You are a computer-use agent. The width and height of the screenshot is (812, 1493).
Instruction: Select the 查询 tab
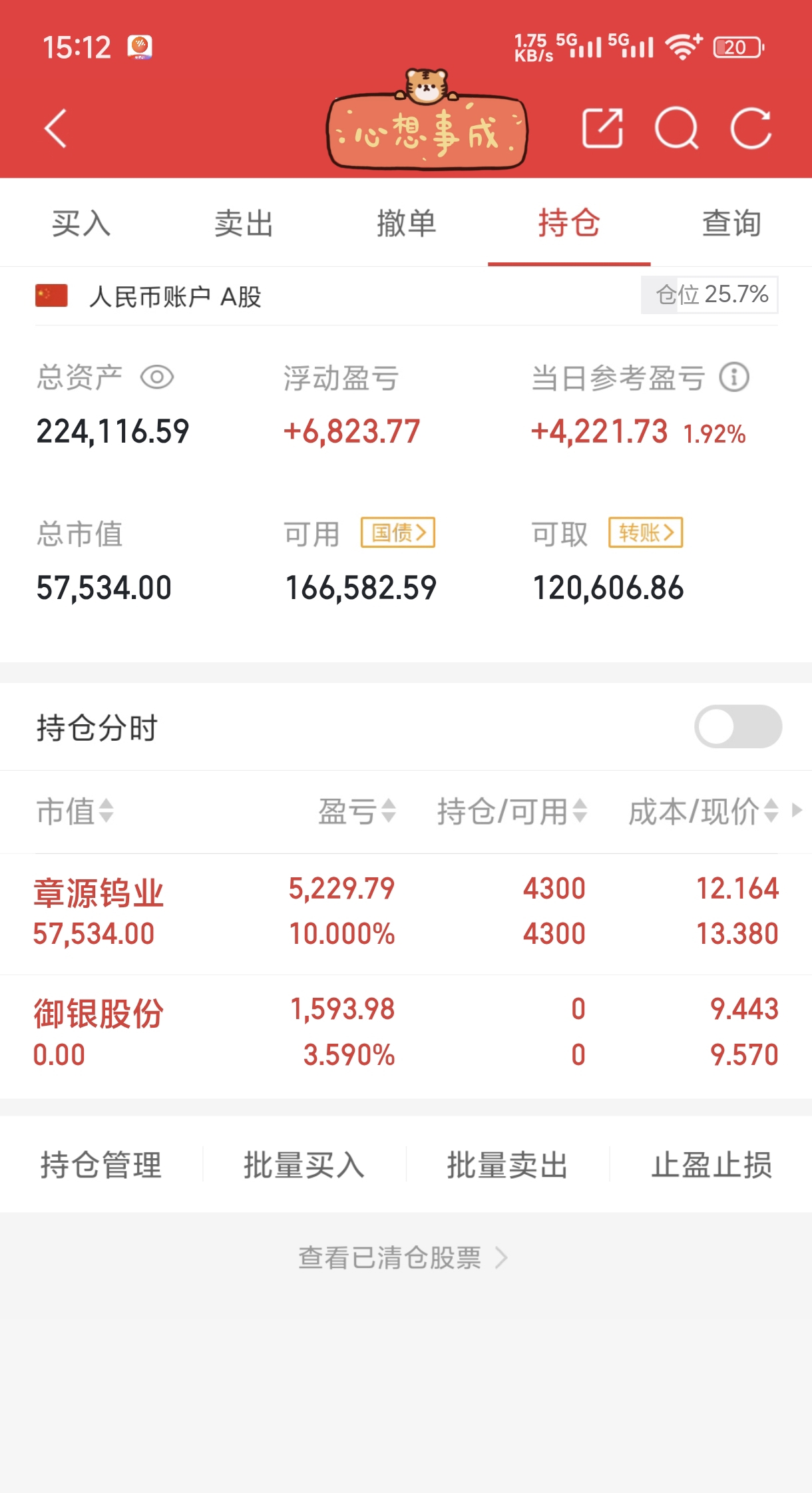(x=731, y=223)
